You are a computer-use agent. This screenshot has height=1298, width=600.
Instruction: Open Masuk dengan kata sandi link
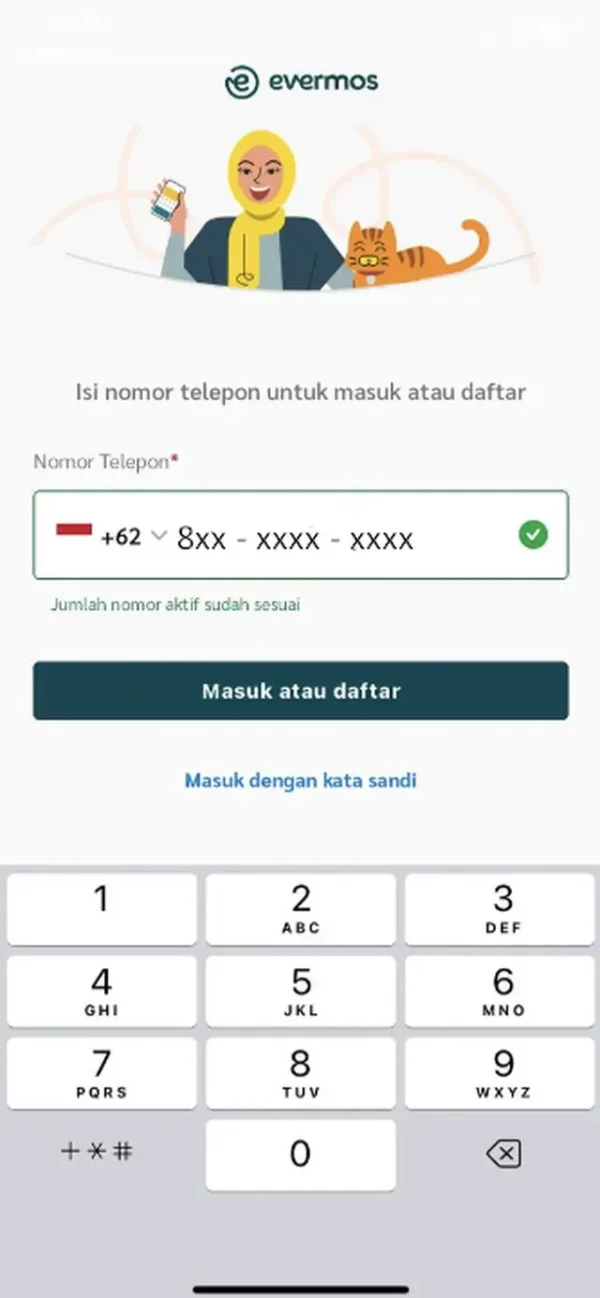[300, 780]
